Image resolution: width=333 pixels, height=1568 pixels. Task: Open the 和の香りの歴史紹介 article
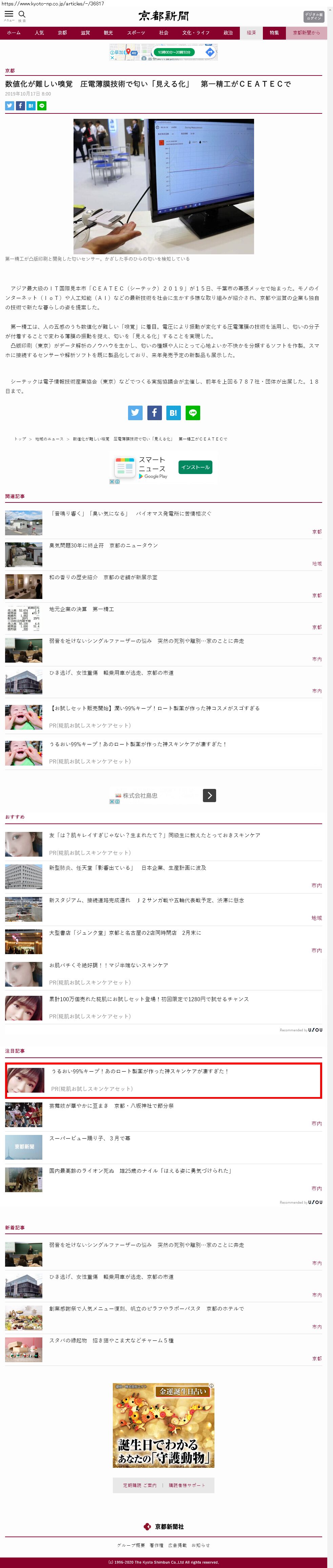click(x=103, y=577)
